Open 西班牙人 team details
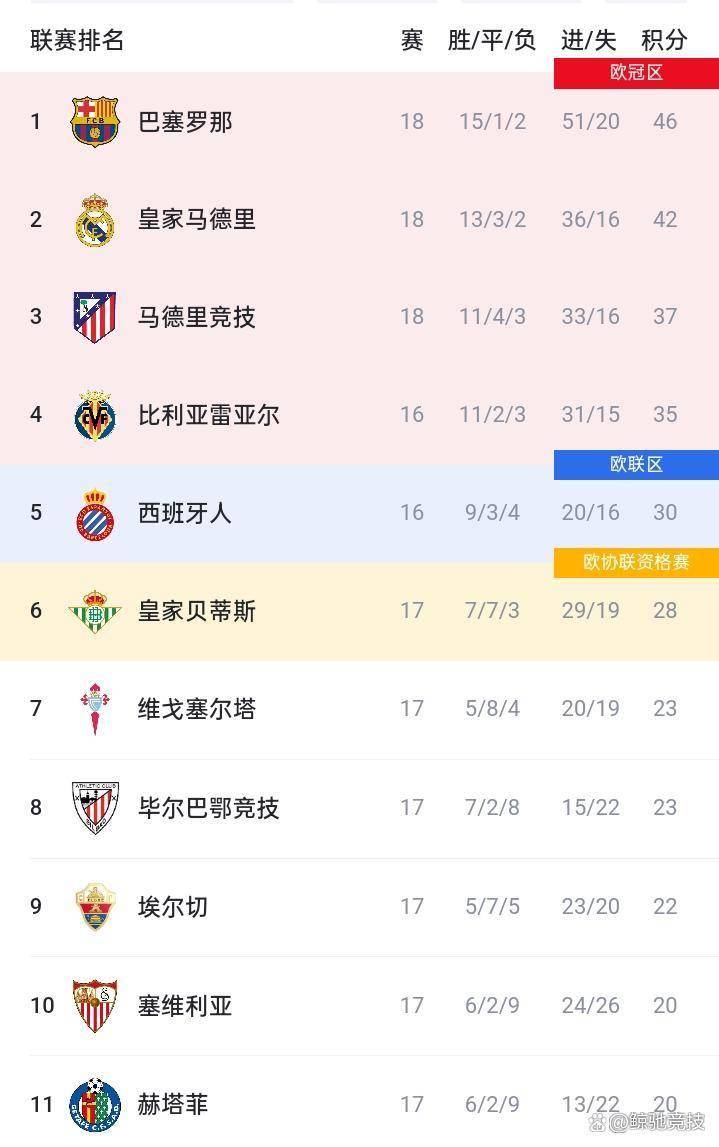This screenshot has height=1147, width=719. click(185, 513)
